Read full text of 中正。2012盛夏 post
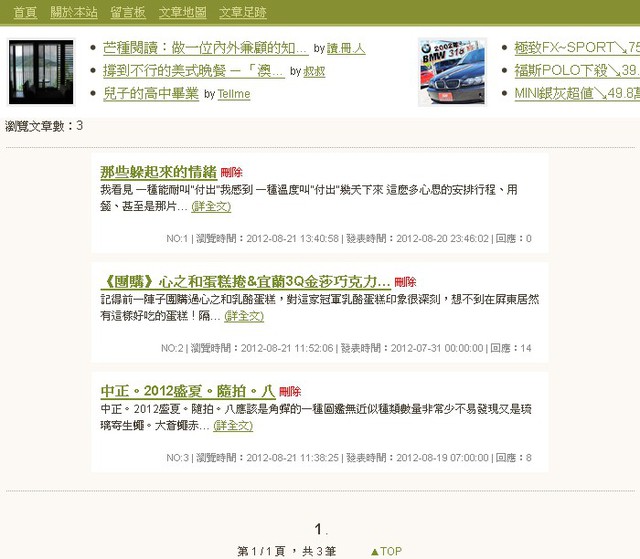Viewport: 640px width, 559px height. (x=233, y=426)
